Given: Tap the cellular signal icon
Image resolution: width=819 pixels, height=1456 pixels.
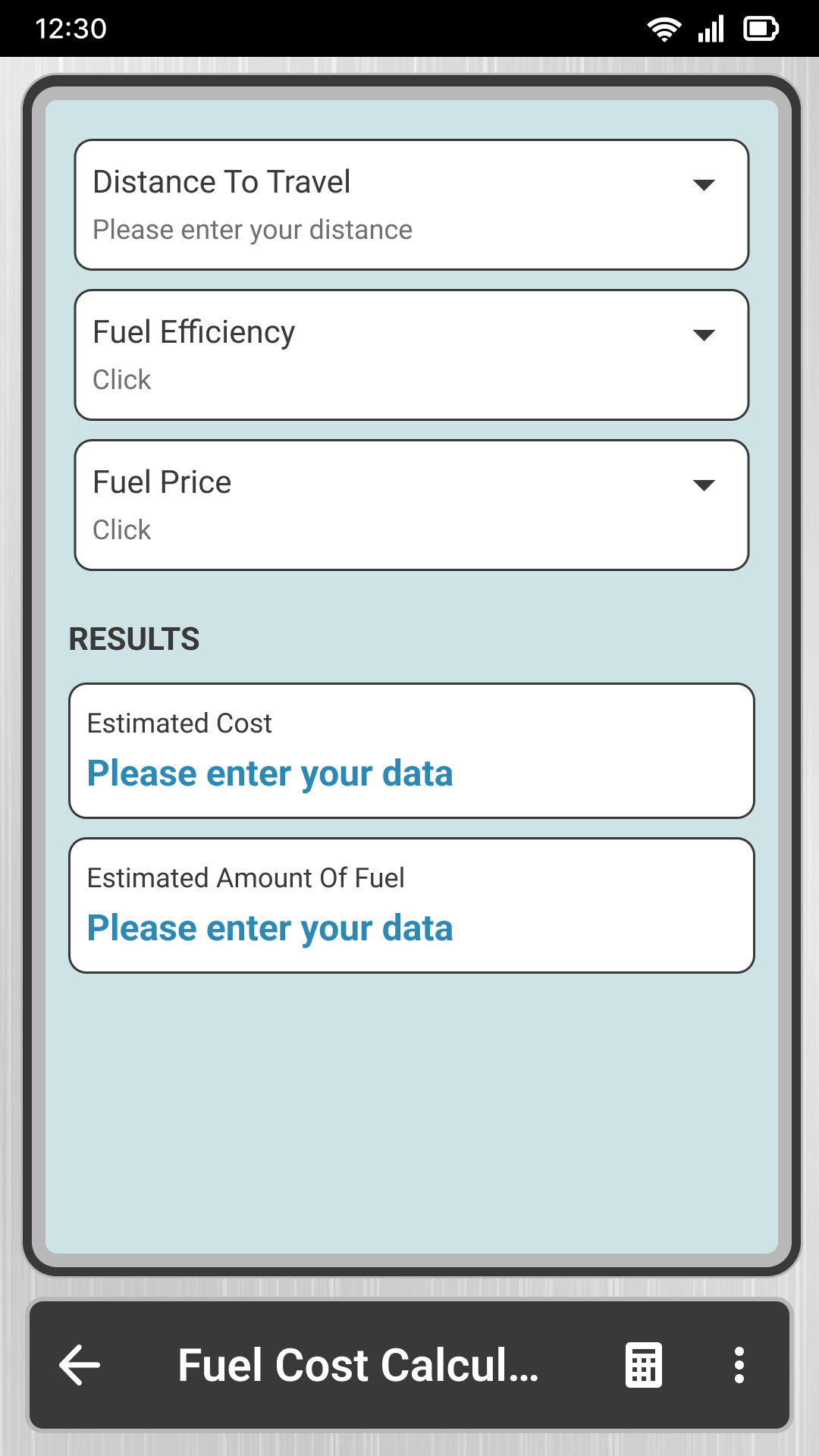Looking at the screenshot, I should click(711, 29).
